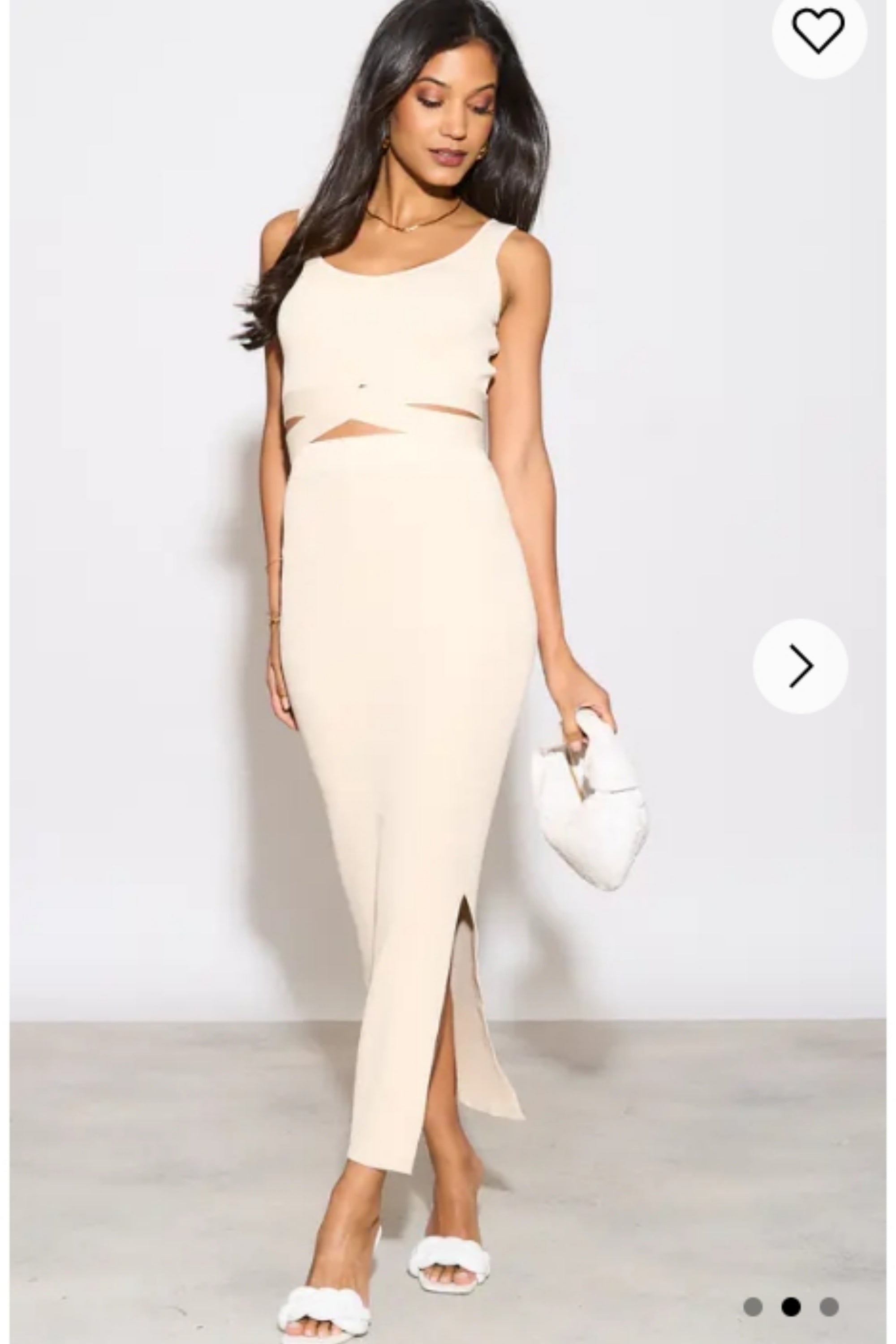The image size is (896, 1344).
Task: Show next product photo with the arrow
Action: coord(801,666)
